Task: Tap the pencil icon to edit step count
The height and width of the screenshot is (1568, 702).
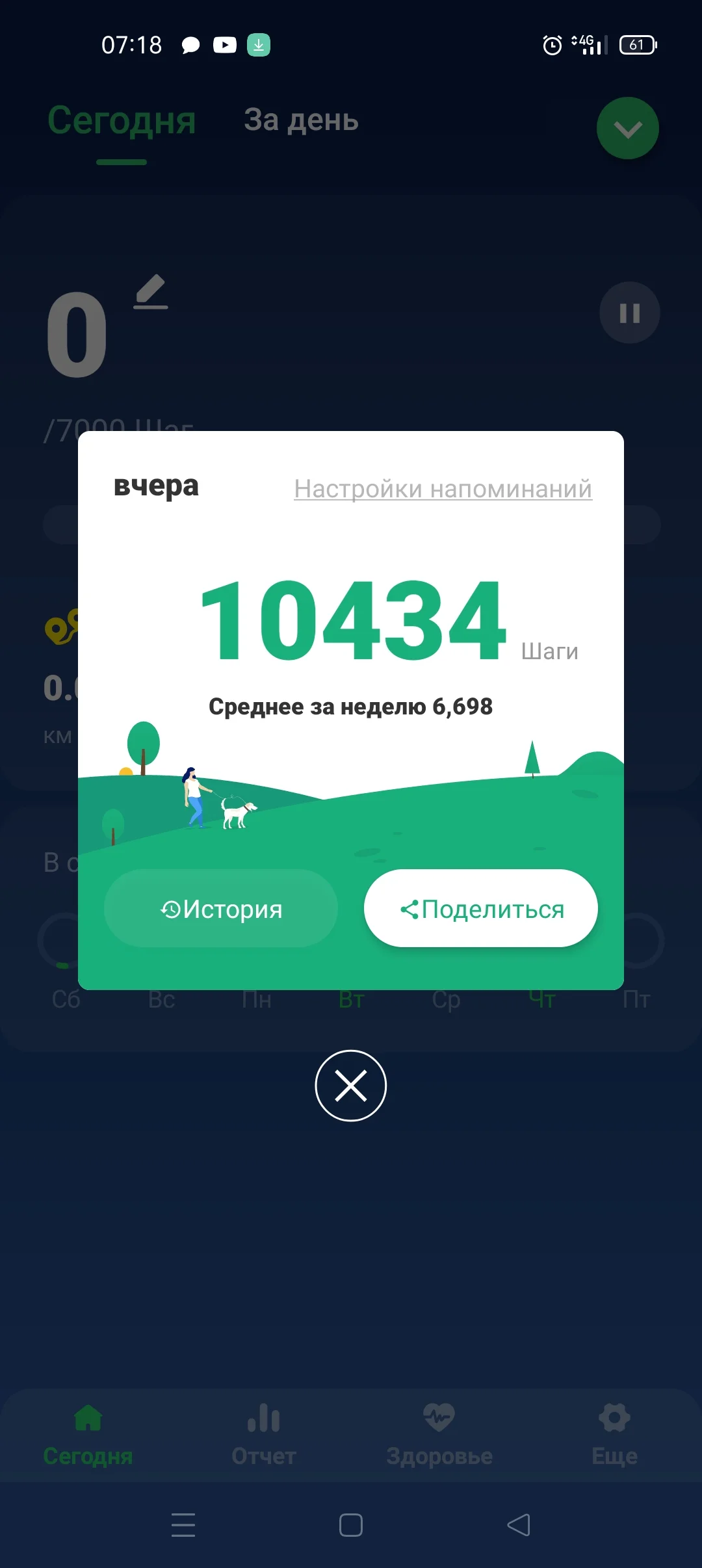Action: click(151, 293)
